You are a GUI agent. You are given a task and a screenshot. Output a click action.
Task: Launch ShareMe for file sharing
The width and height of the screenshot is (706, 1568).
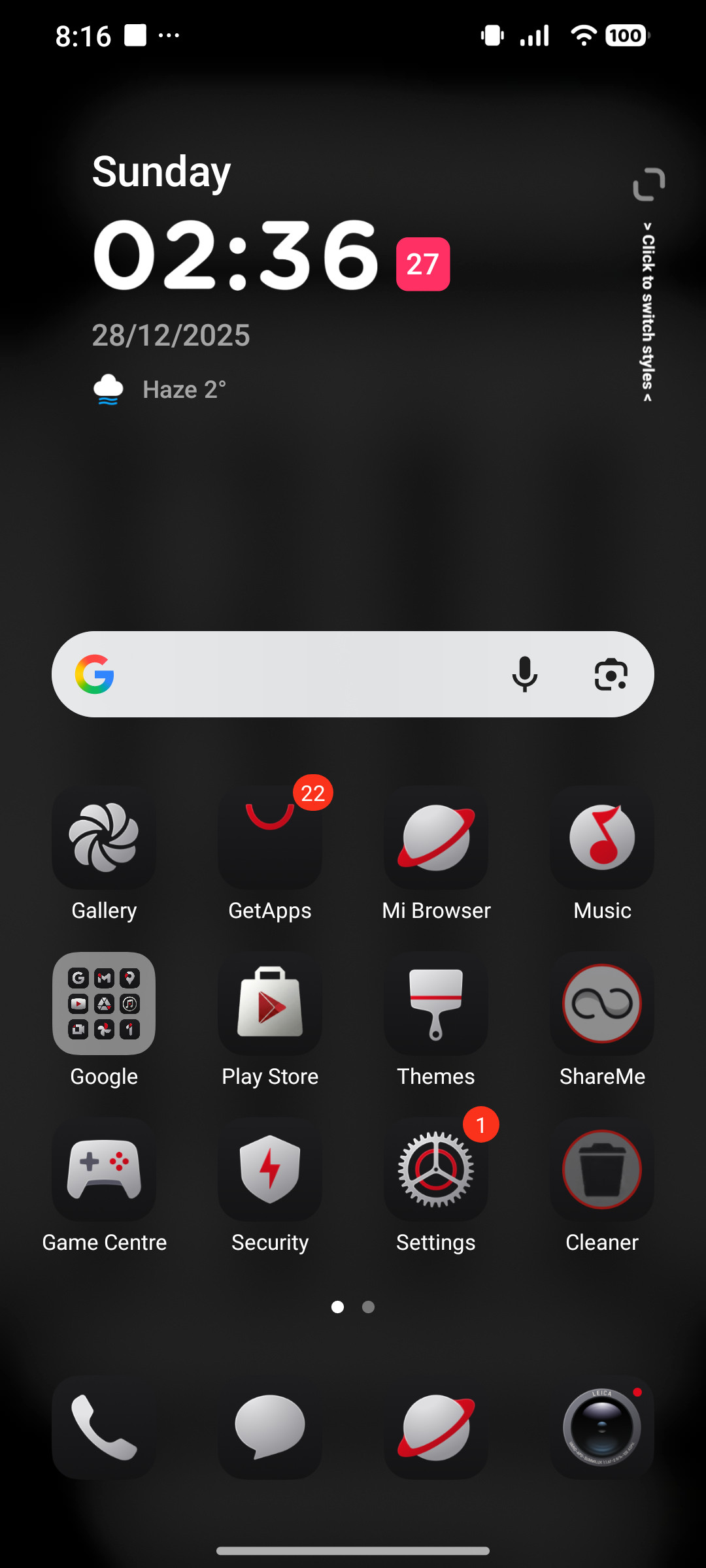click(x=601, y=1005)
